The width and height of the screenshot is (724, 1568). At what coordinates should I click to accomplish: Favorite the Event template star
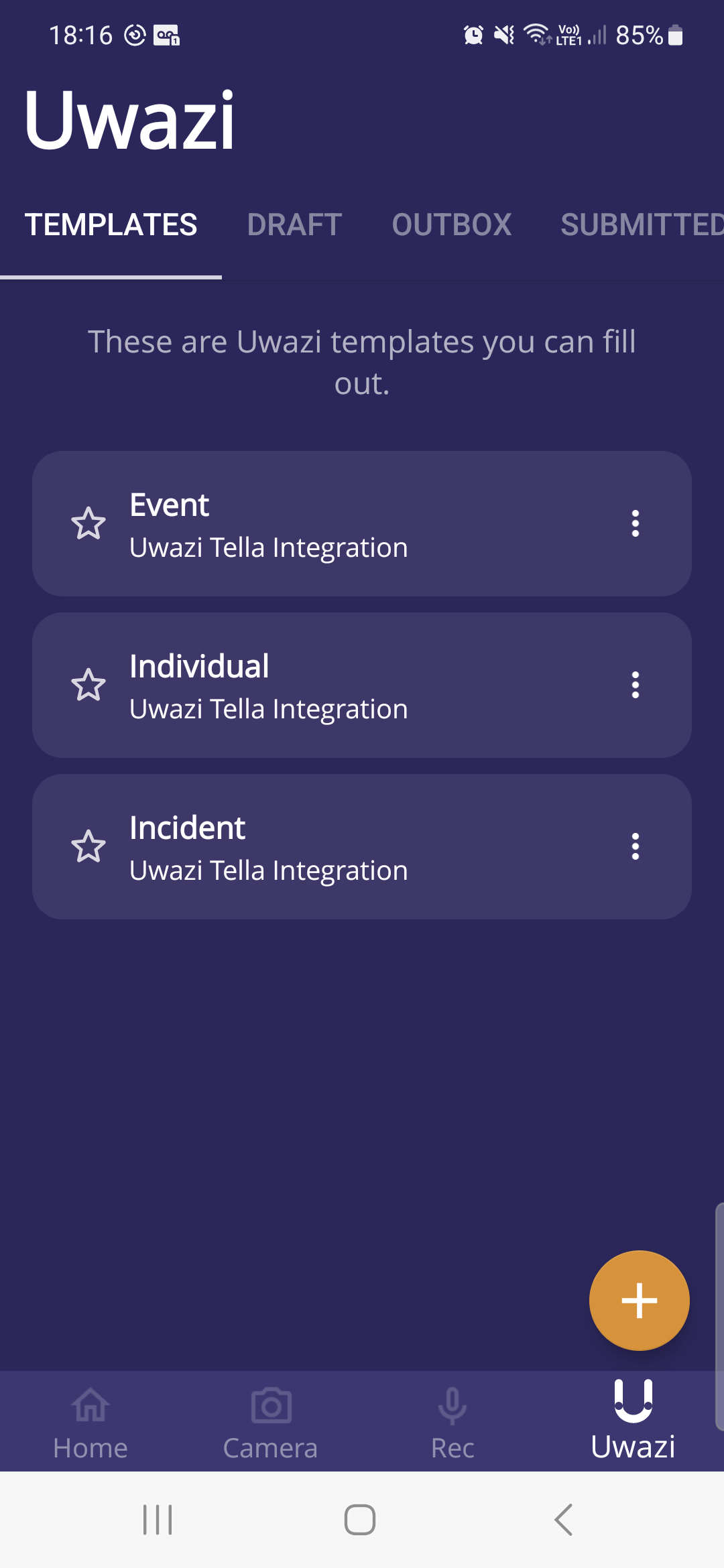(x=88, y=523)
